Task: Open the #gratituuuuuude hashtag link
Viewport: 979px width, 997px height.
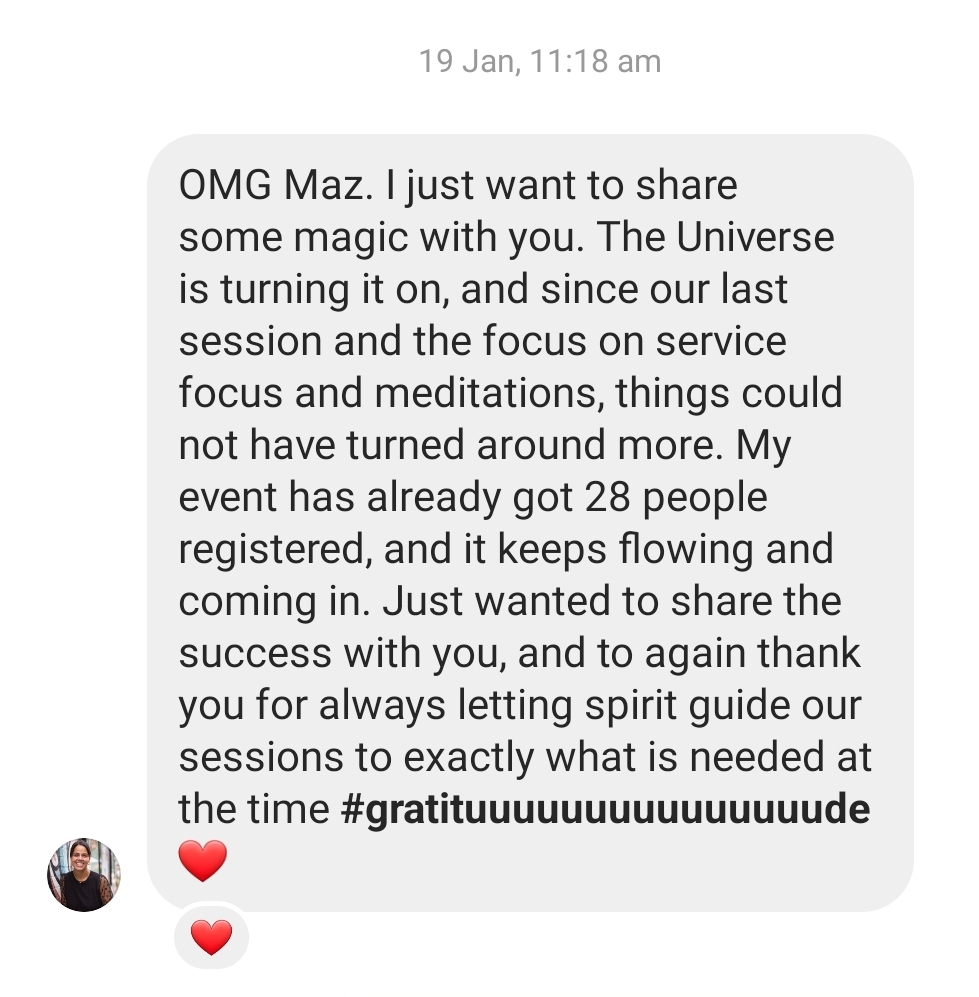Action: (605, 809)
